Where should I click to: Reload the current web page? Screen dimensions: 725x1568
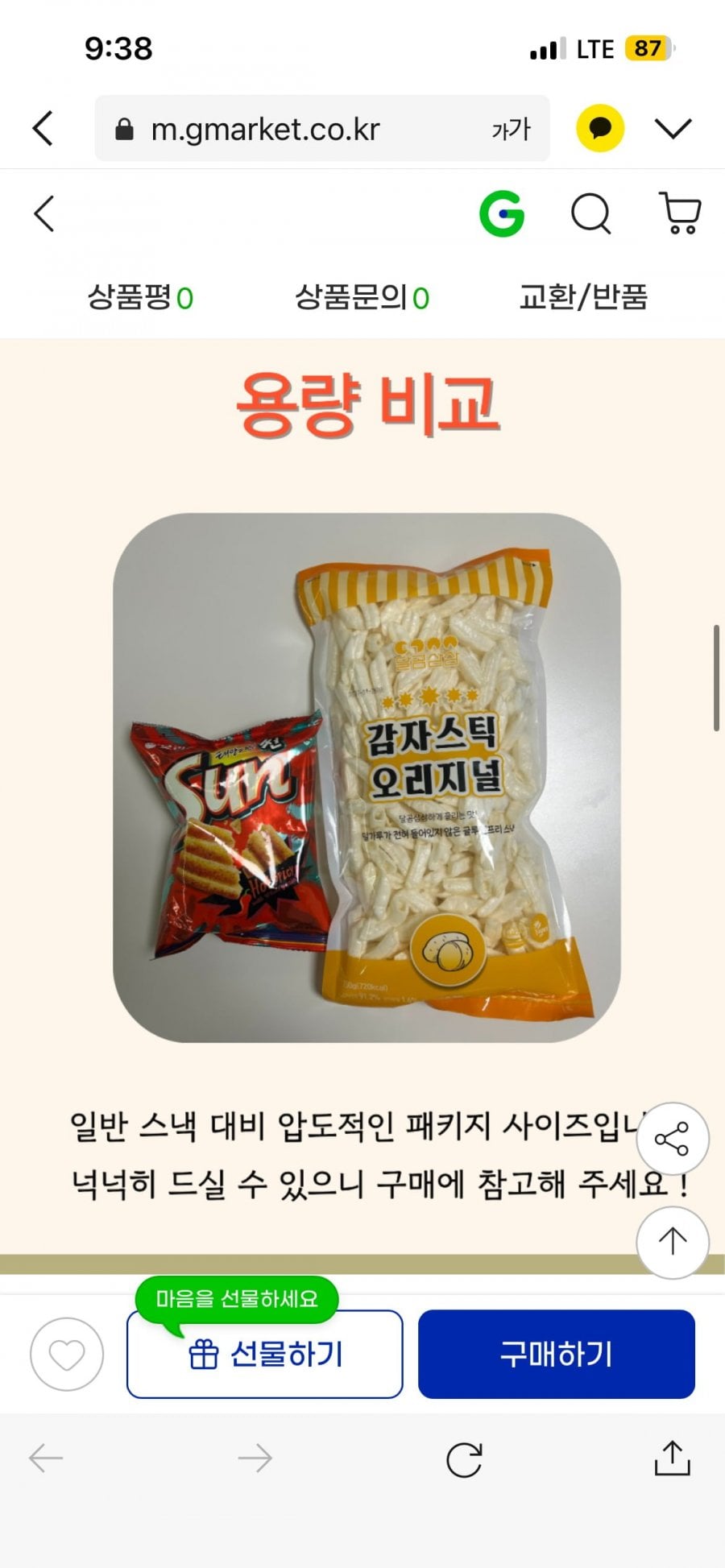[x=464, y=1458]
